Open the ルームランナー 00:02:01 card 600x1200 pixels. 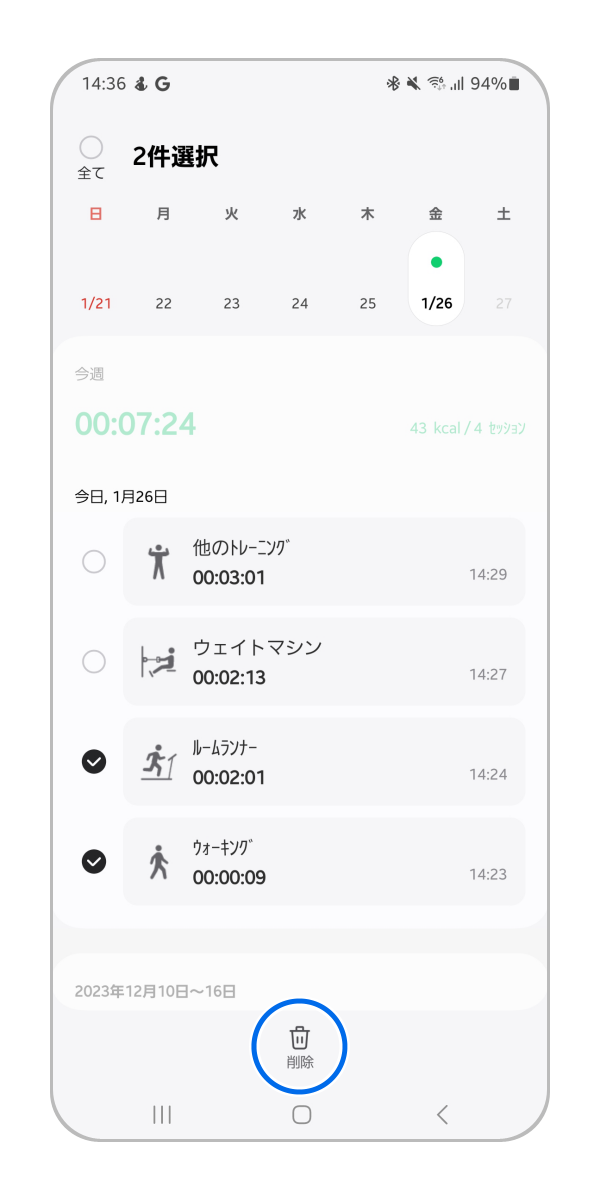click(323, 762)
